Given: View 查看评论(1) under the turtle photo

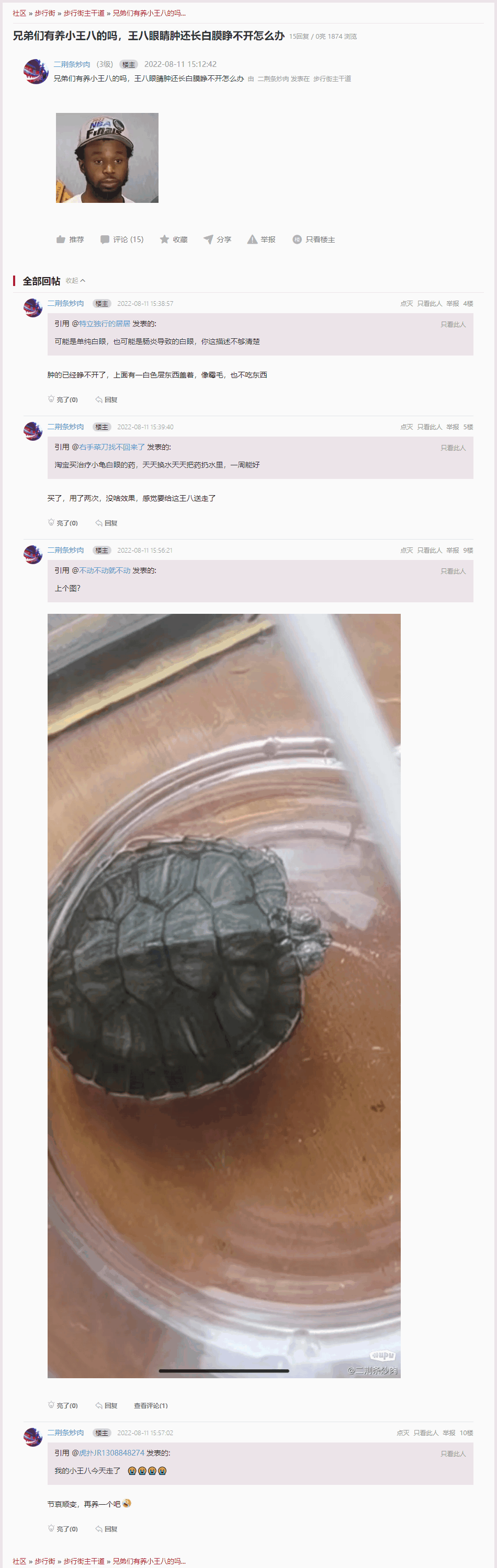Looking at the screenshot, I should pos(151,1405).
